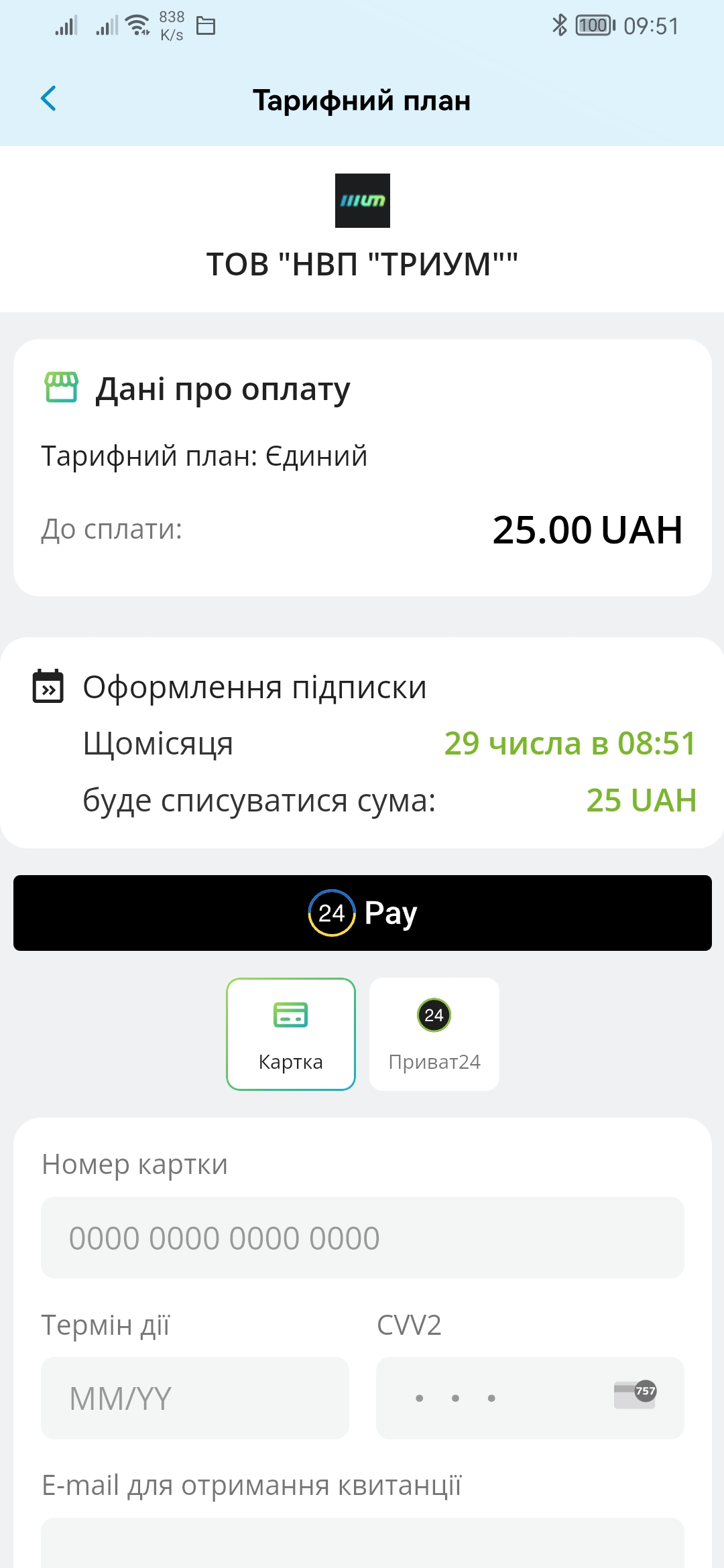724x1568 pixels.
Task: Select the Картка payment method
Action: tap(291, 1034)
